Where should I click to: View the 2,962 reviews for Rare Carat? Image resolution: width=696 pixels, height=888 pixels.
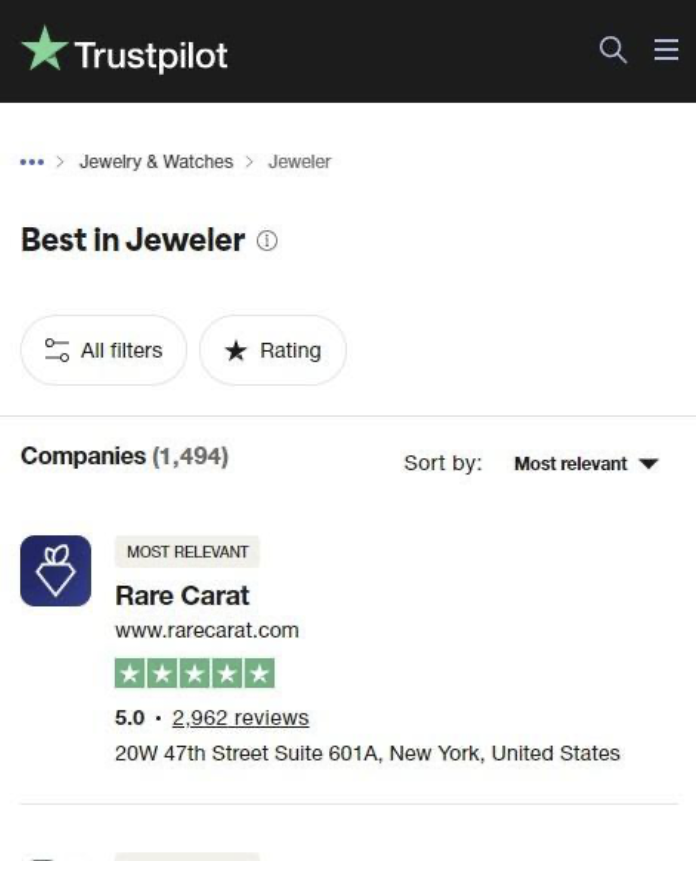click(x=240, y=718)
